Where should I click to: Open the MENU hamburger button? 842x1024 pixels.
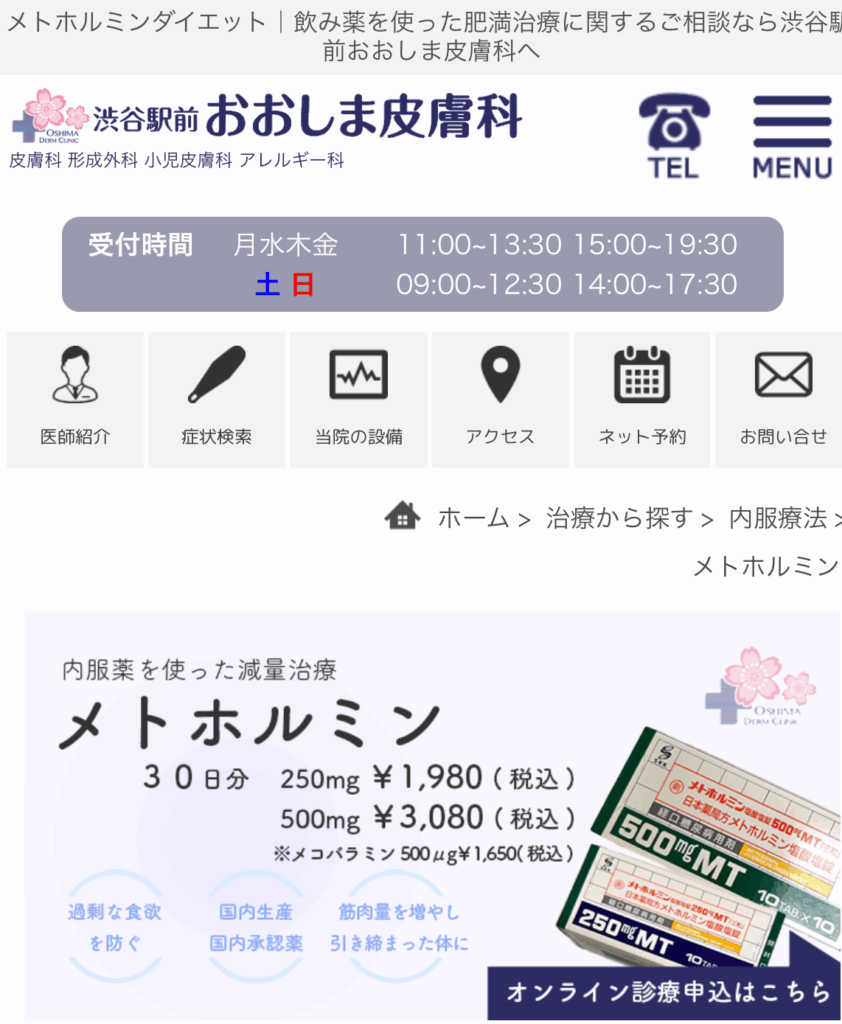pyautogui.click(x=792, y=137)
